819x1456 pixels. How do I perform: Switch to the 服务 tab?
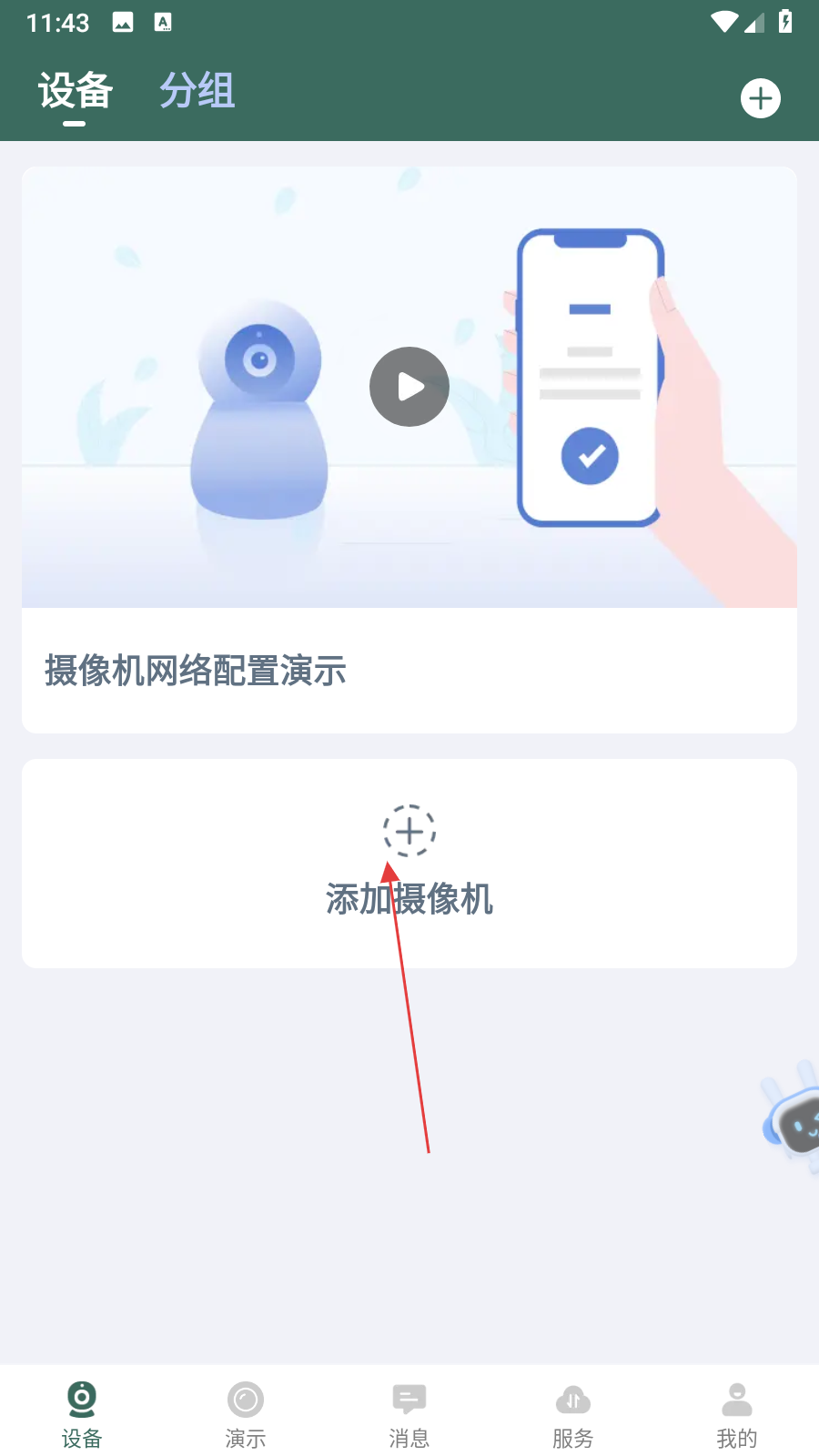pyautogui.click(x=573, y=1413)
